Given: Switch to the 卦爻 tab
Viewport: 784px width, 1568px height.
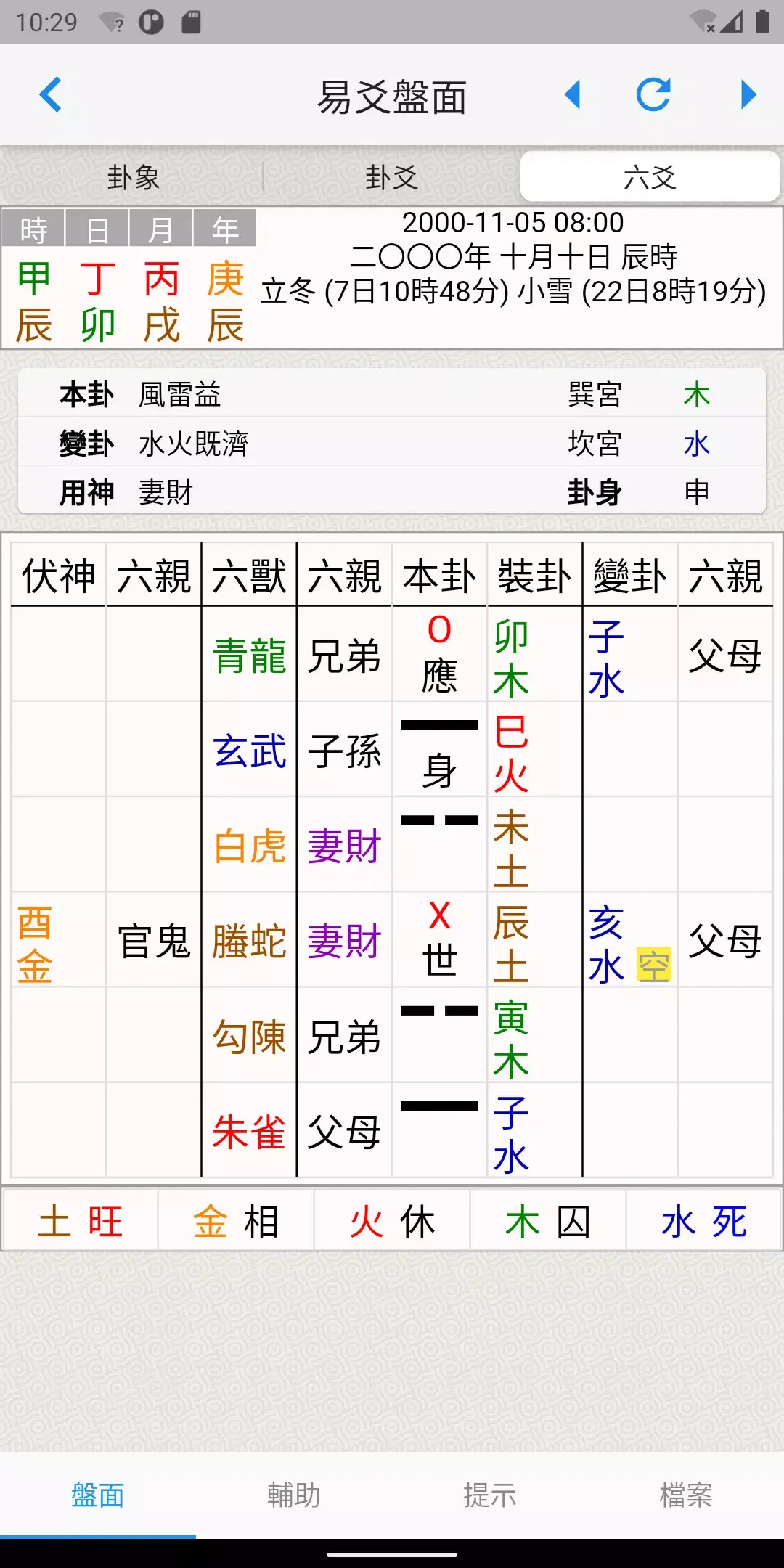Looking at the screenshot, I should click(x=392, y=176).
